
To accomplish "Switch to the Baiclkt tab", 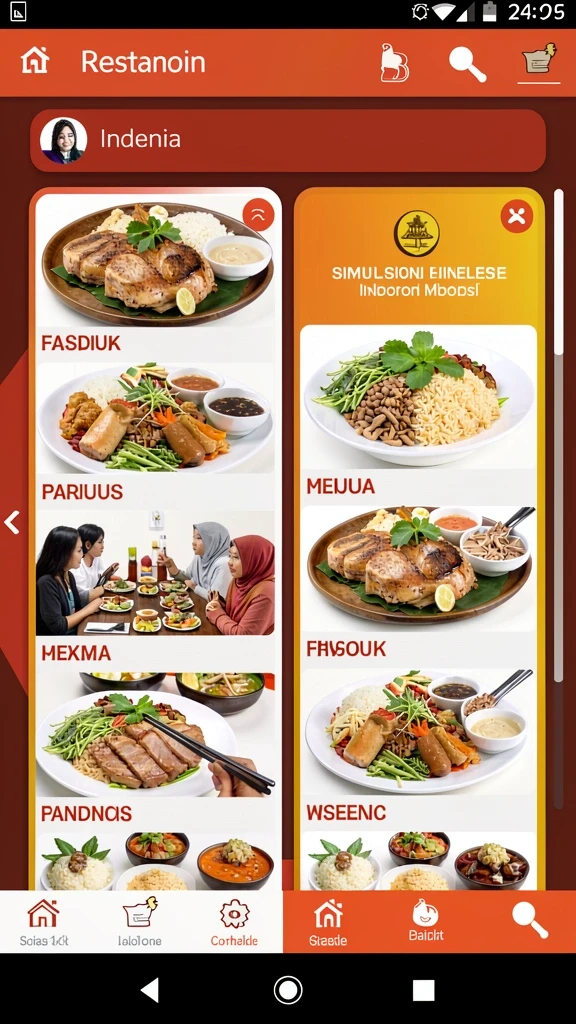I will [426, 921].
